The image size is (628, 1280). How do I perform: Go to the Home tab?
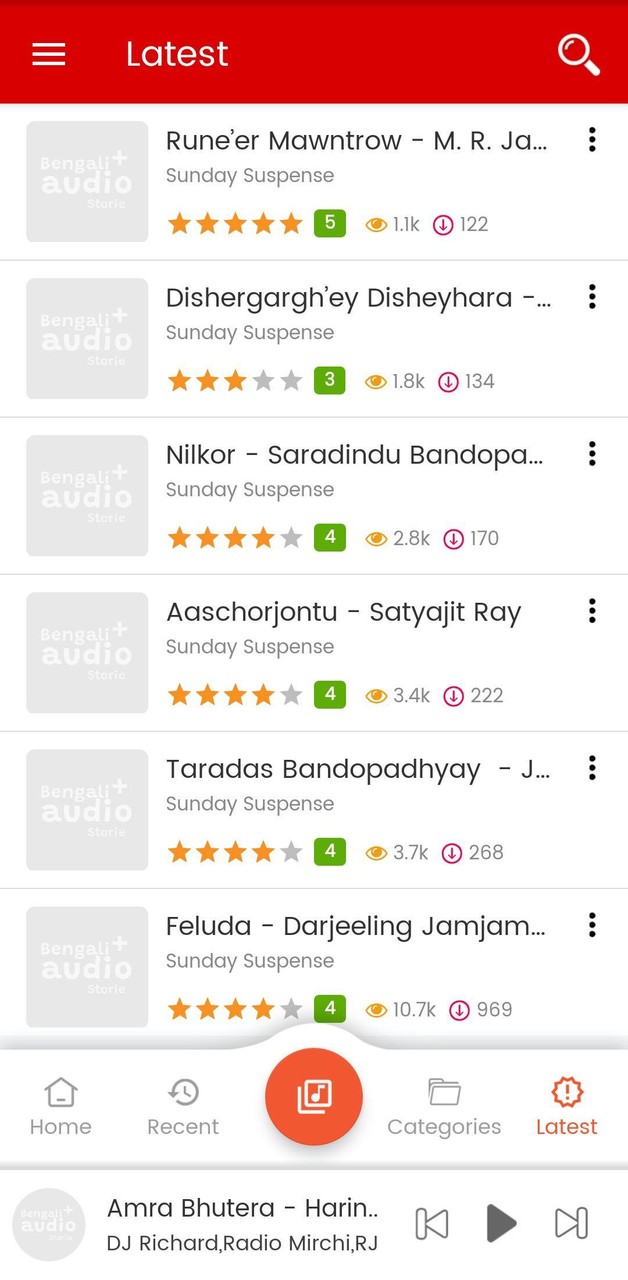[x=61, y=1107]
